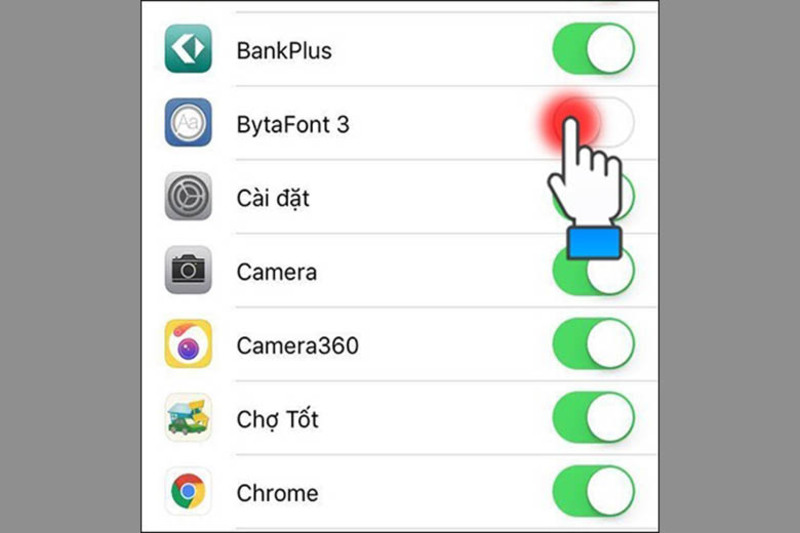Enable the BytaFont 3 switch
The height and width of the screenshot is (533, 800).
(x=596, y=124)
